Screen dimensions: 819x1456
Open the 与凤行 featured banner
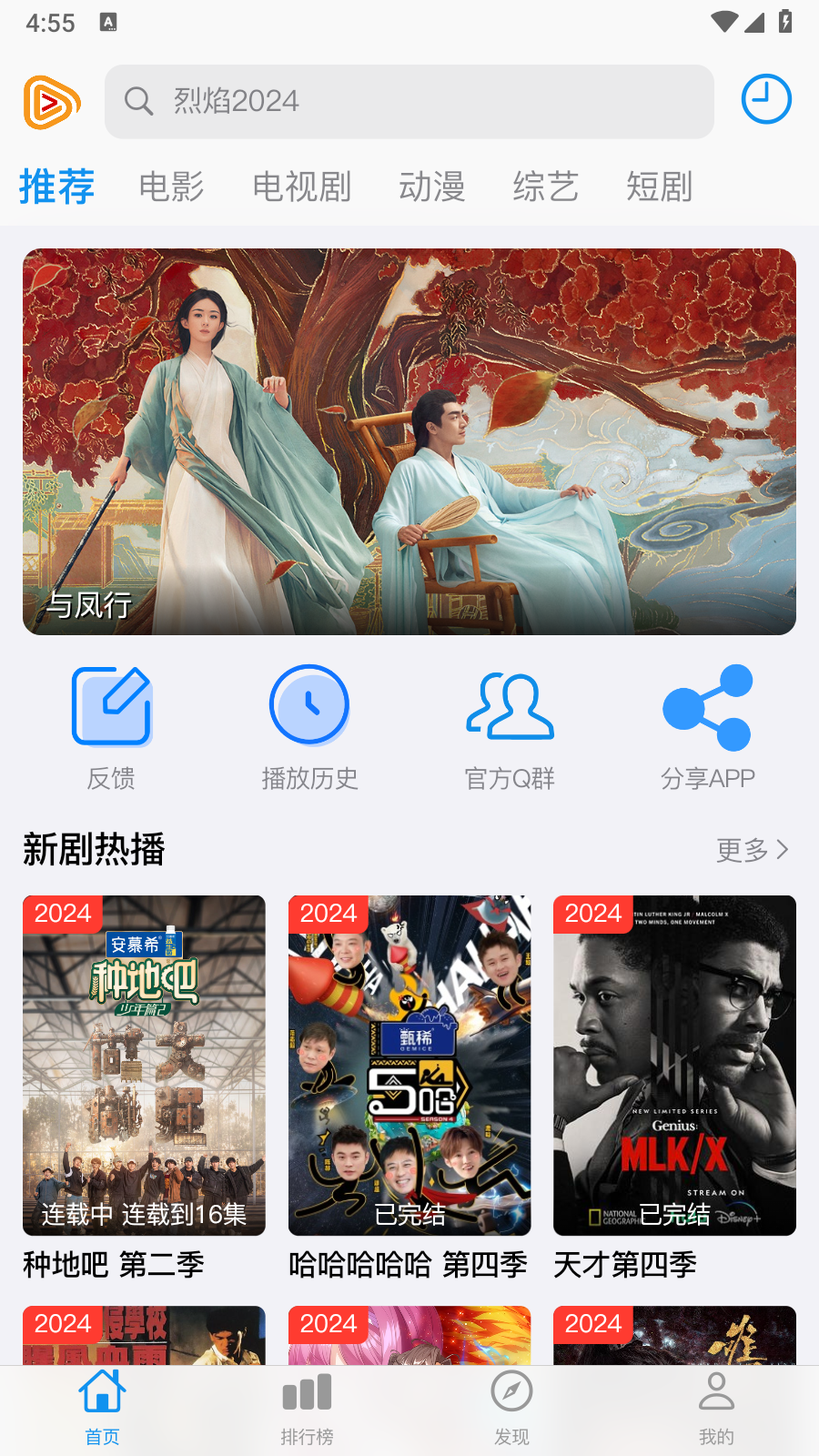click(409, 441)
